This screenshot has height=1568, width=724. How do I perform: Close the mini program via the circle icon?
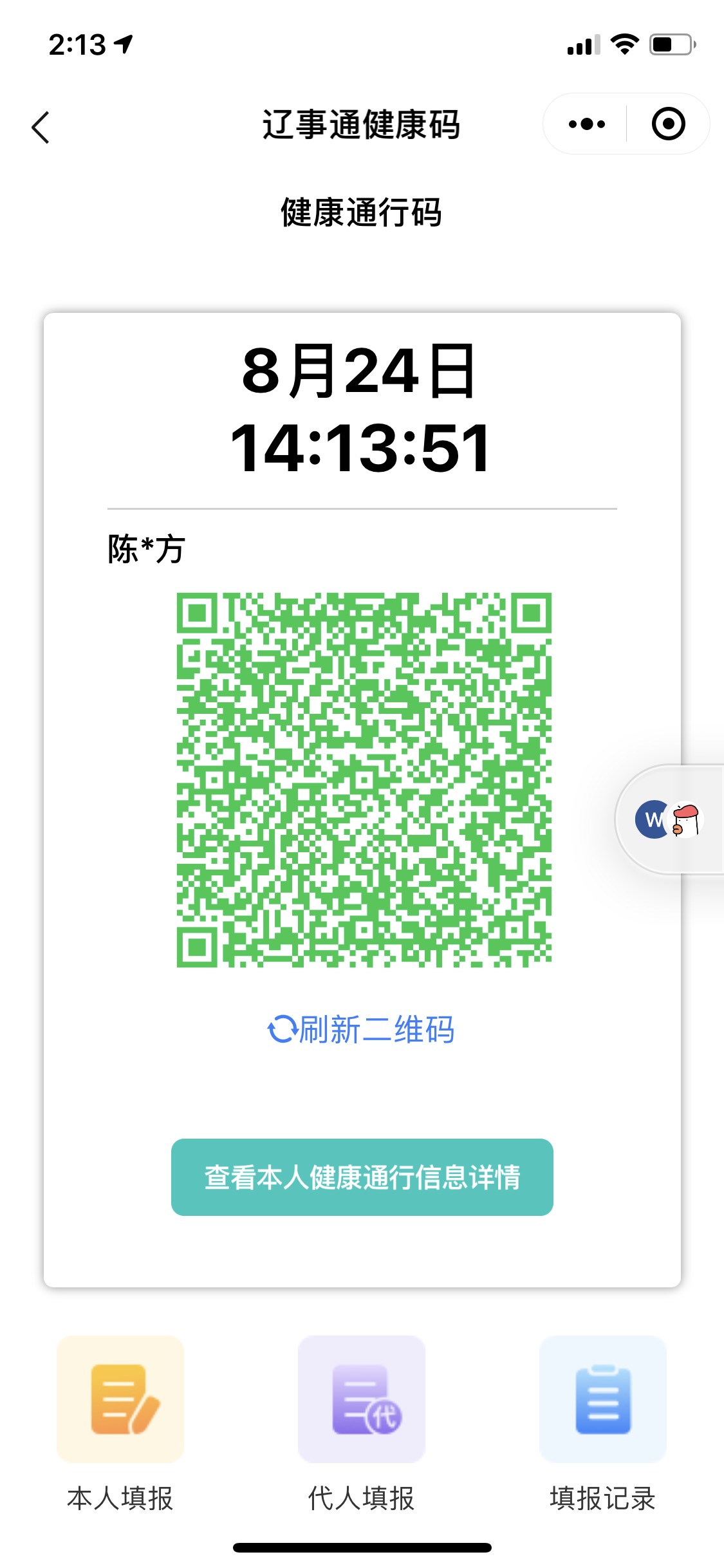[x=668, y=124]
